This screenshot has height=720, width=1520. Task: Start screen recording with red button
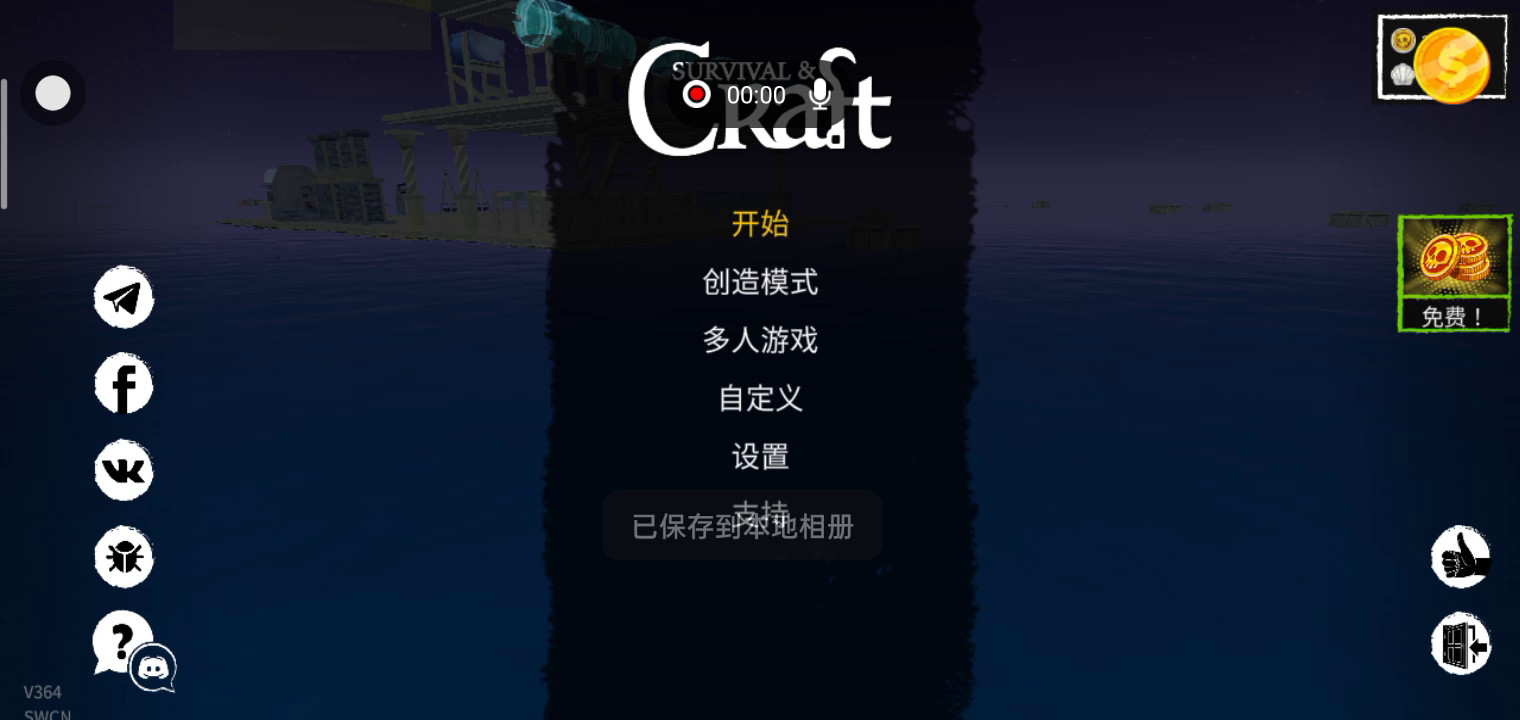point(697,95)
